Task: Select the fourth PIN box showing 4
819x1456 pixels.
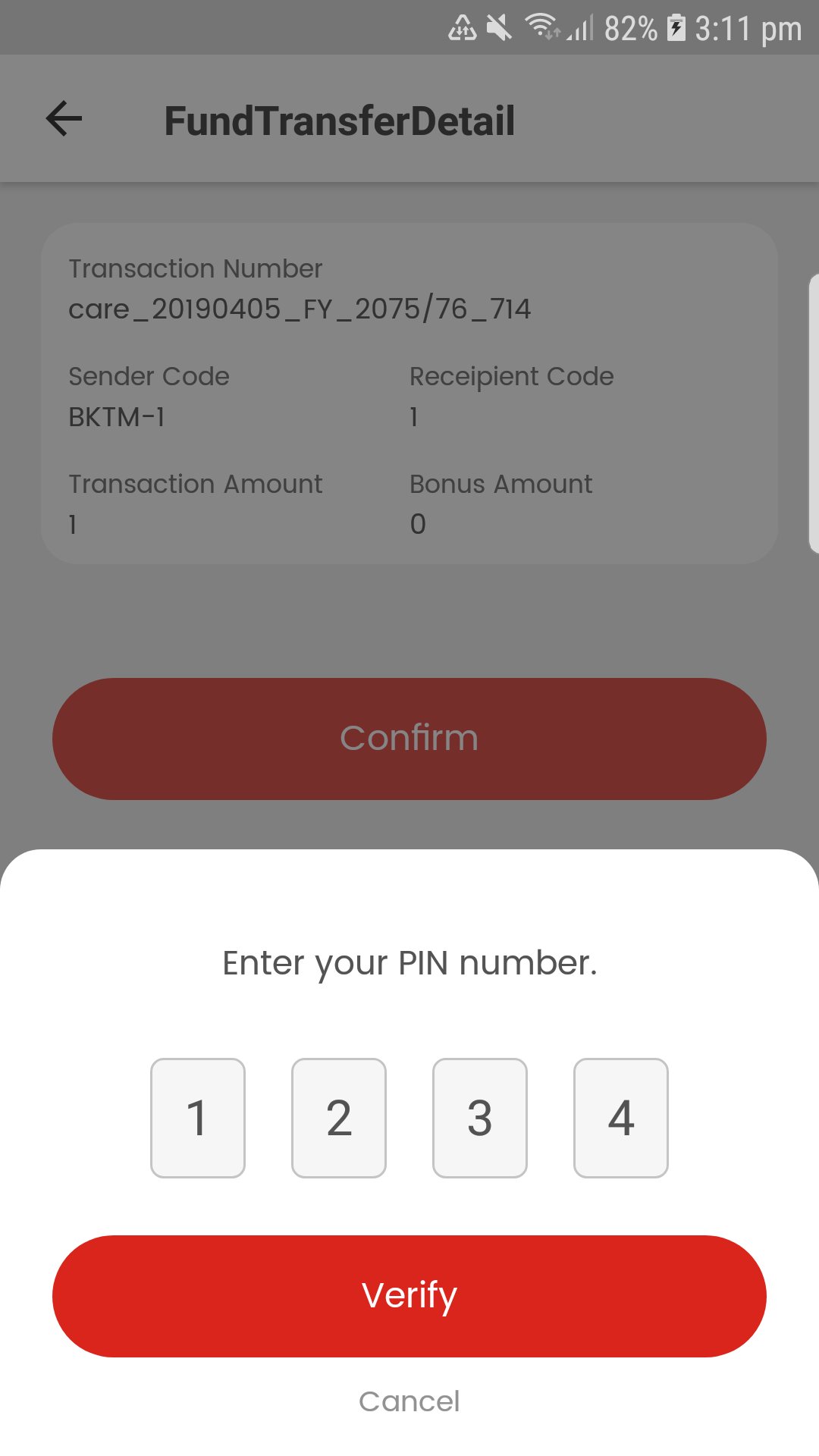Action: (x=621, y=1118)
